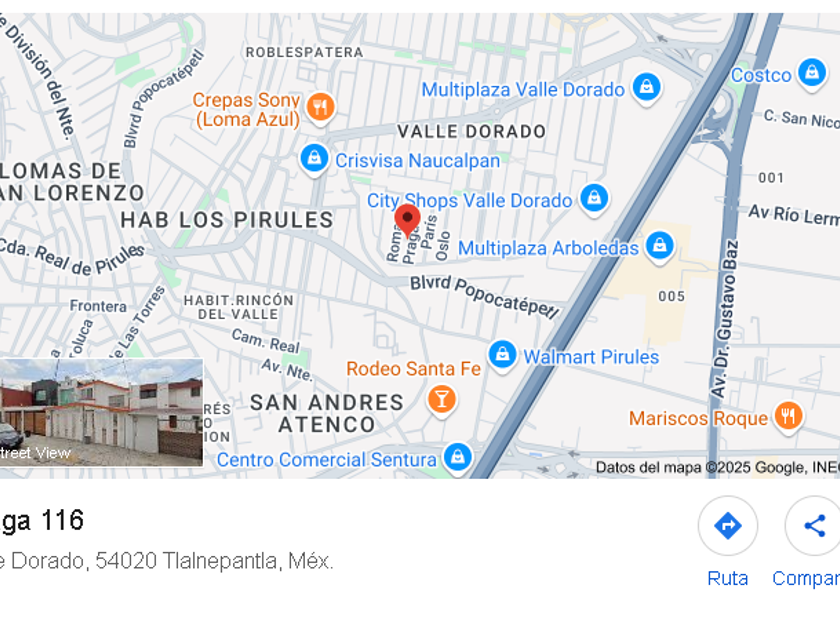
Task: Open the City Shops Valle Dorado marker
Action: 594,199
